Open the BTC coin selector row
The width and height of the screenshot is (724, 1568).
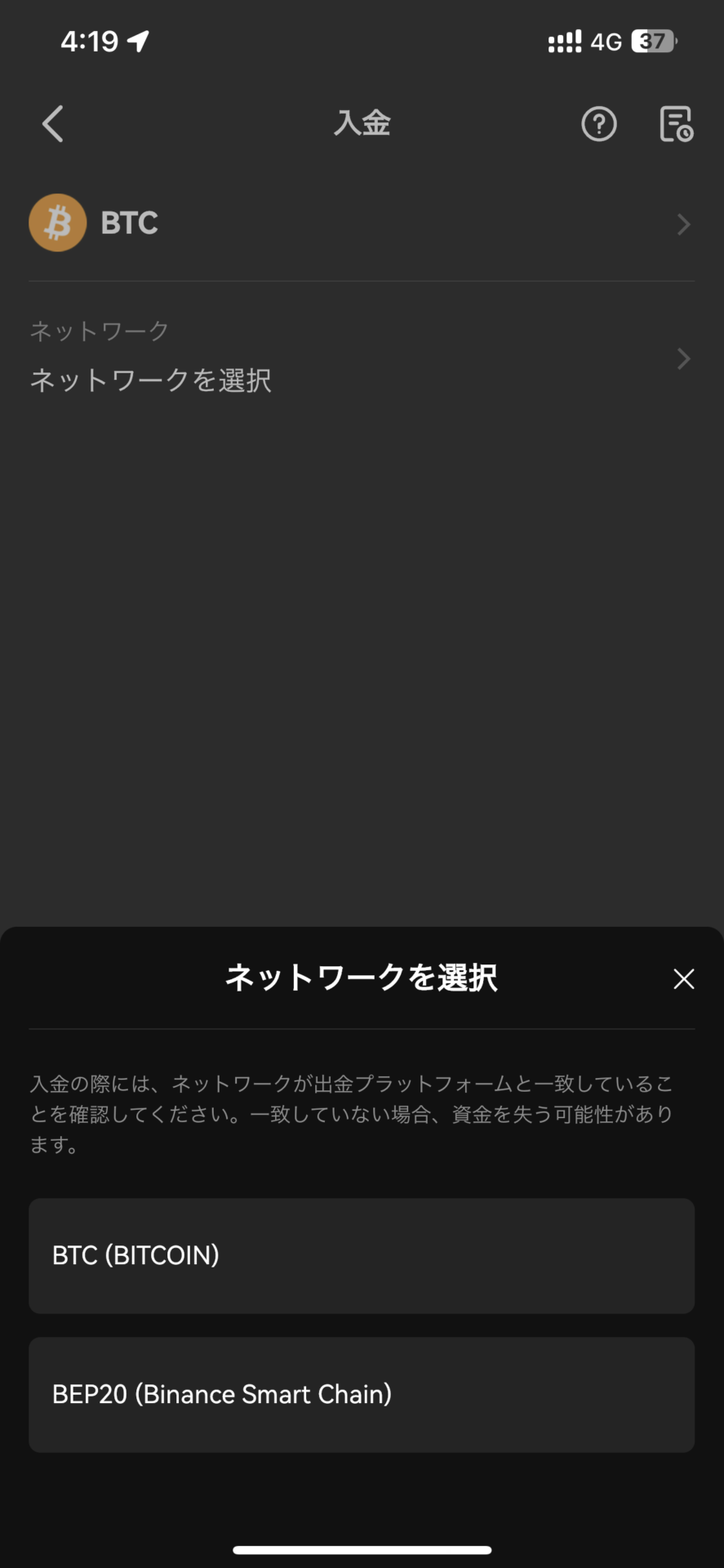pyautogui.click(x=362, y=223)
